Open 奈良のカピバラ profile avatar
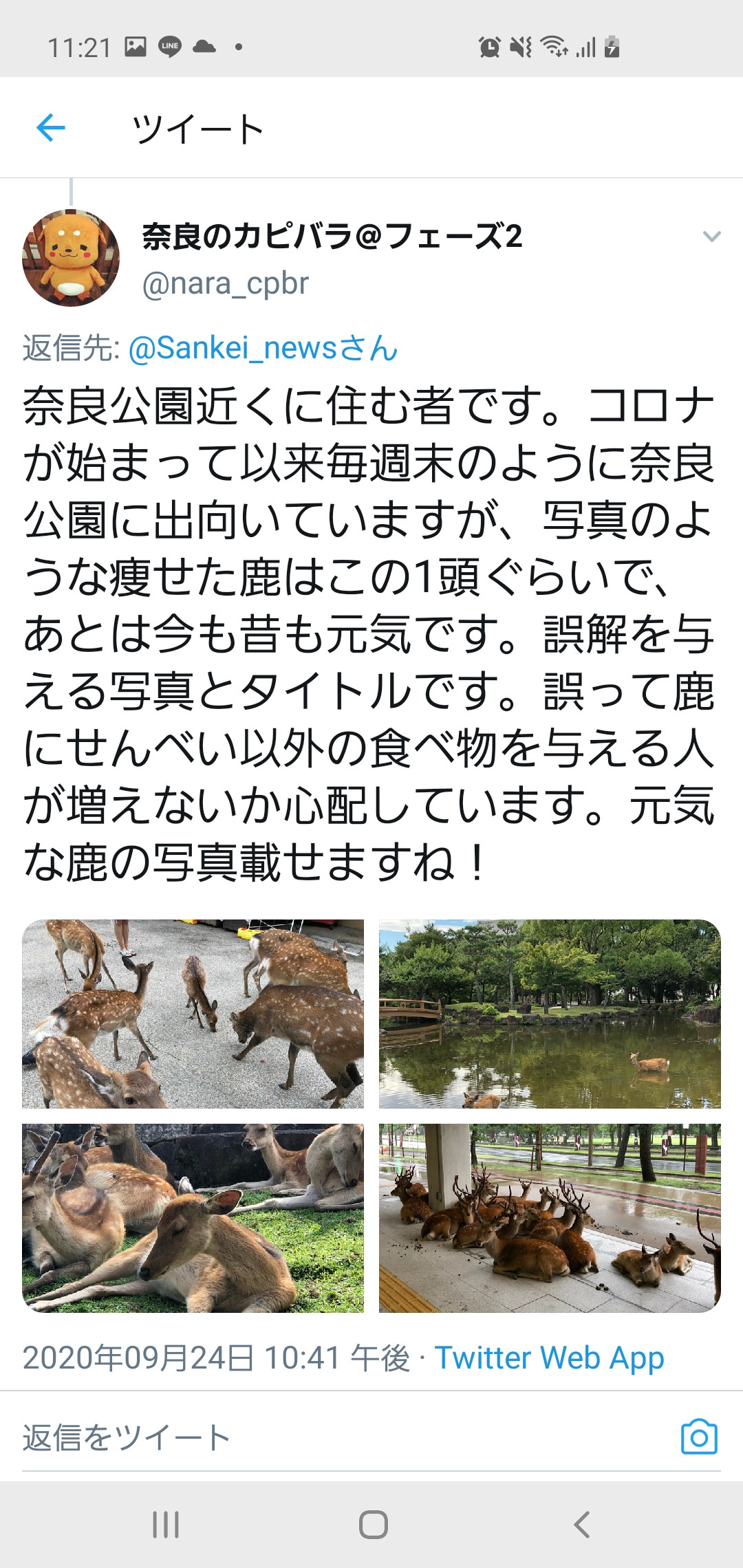743x1568 pixels. (x=71, y=258)
